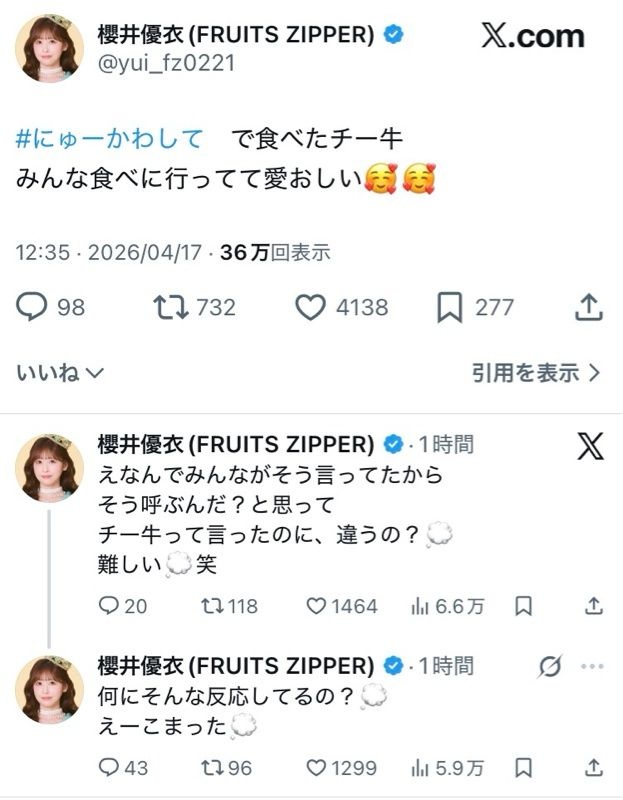Image resolution: width=623 pixels, height=800 pixels.
Task: Open the #にゅーかわして hashtag link
Action: point(109,139)
